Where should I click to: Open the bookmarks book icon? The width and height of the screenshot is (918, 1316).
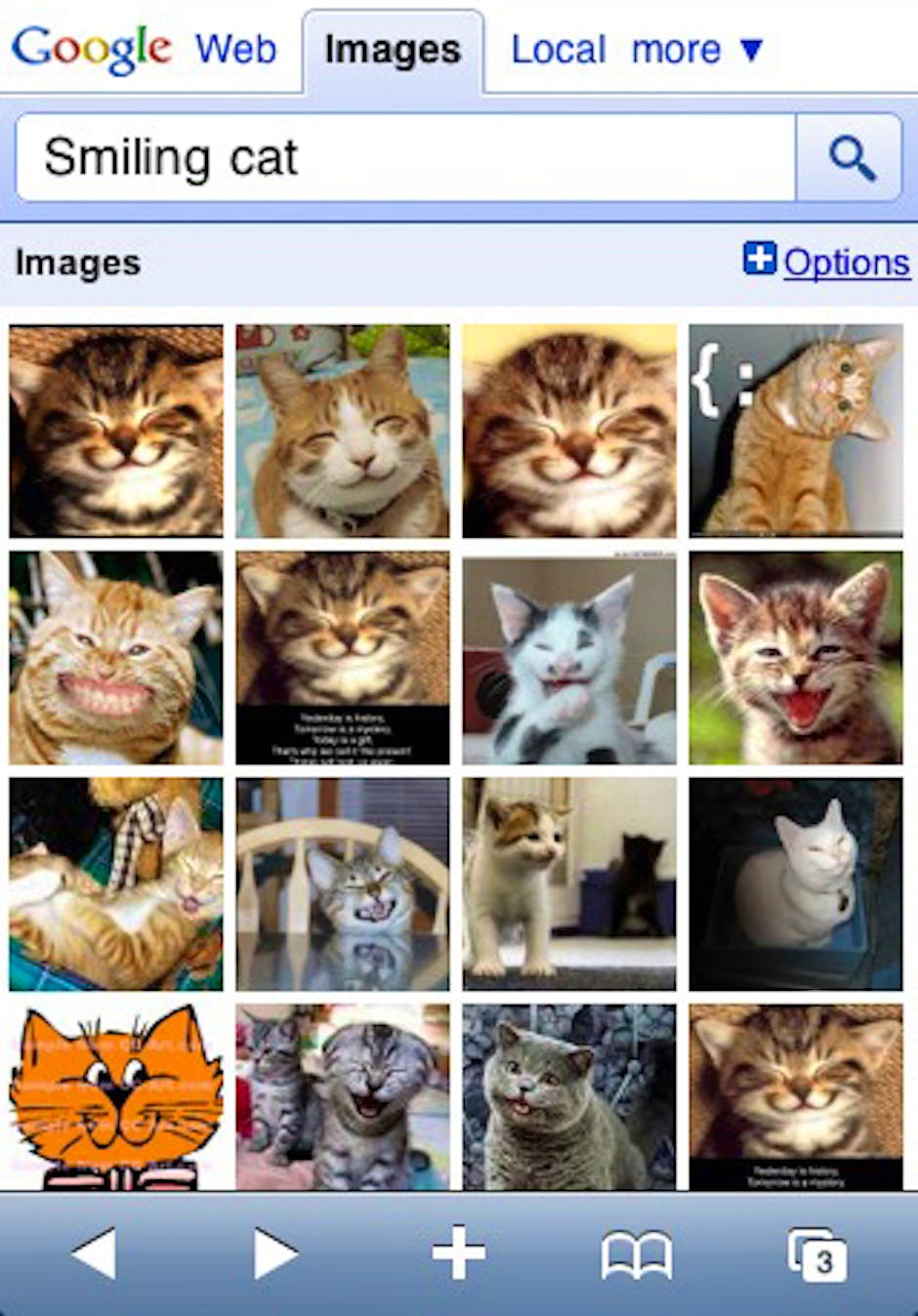pos(637,1255)
